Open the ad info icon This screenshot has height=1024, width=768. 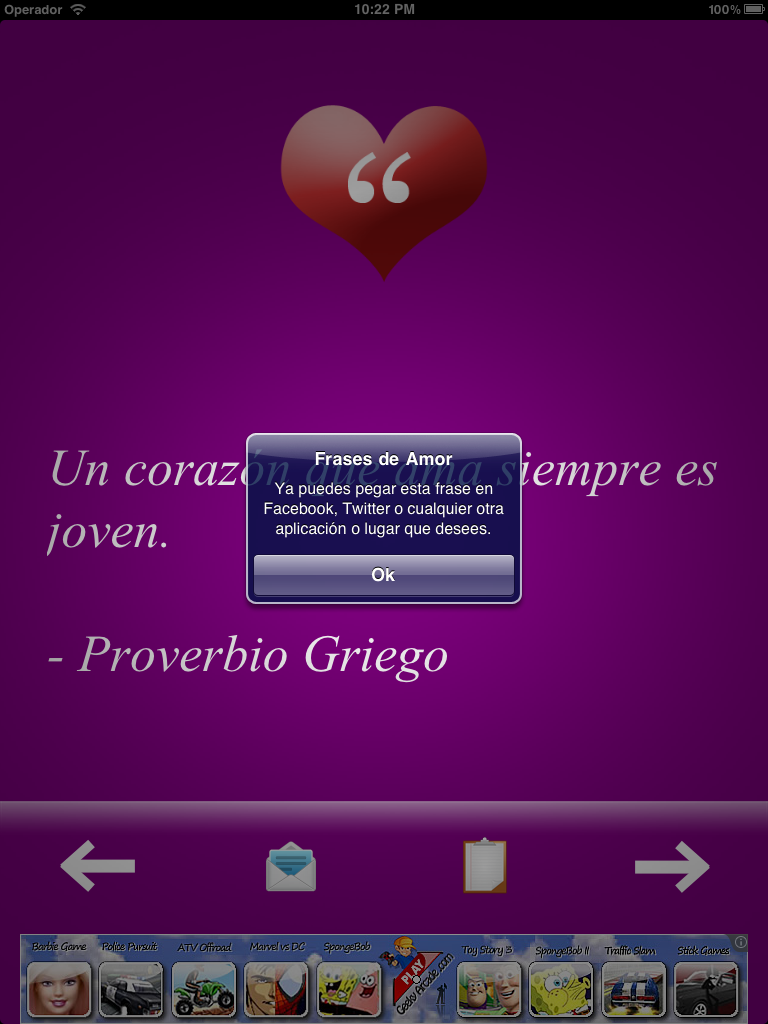pos(740,942)
